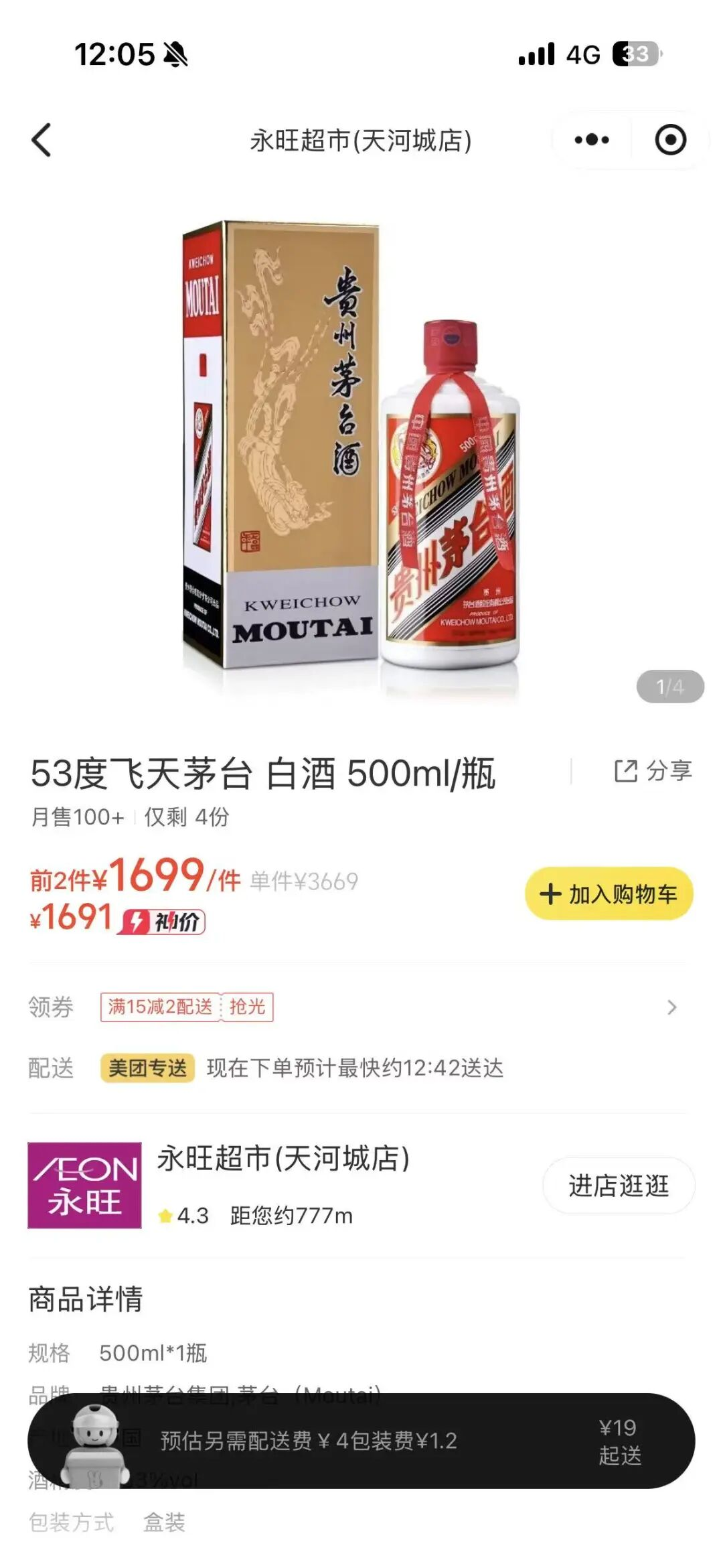
Task: Open the shopping cart bar at the bottom
Action: 361,1441
